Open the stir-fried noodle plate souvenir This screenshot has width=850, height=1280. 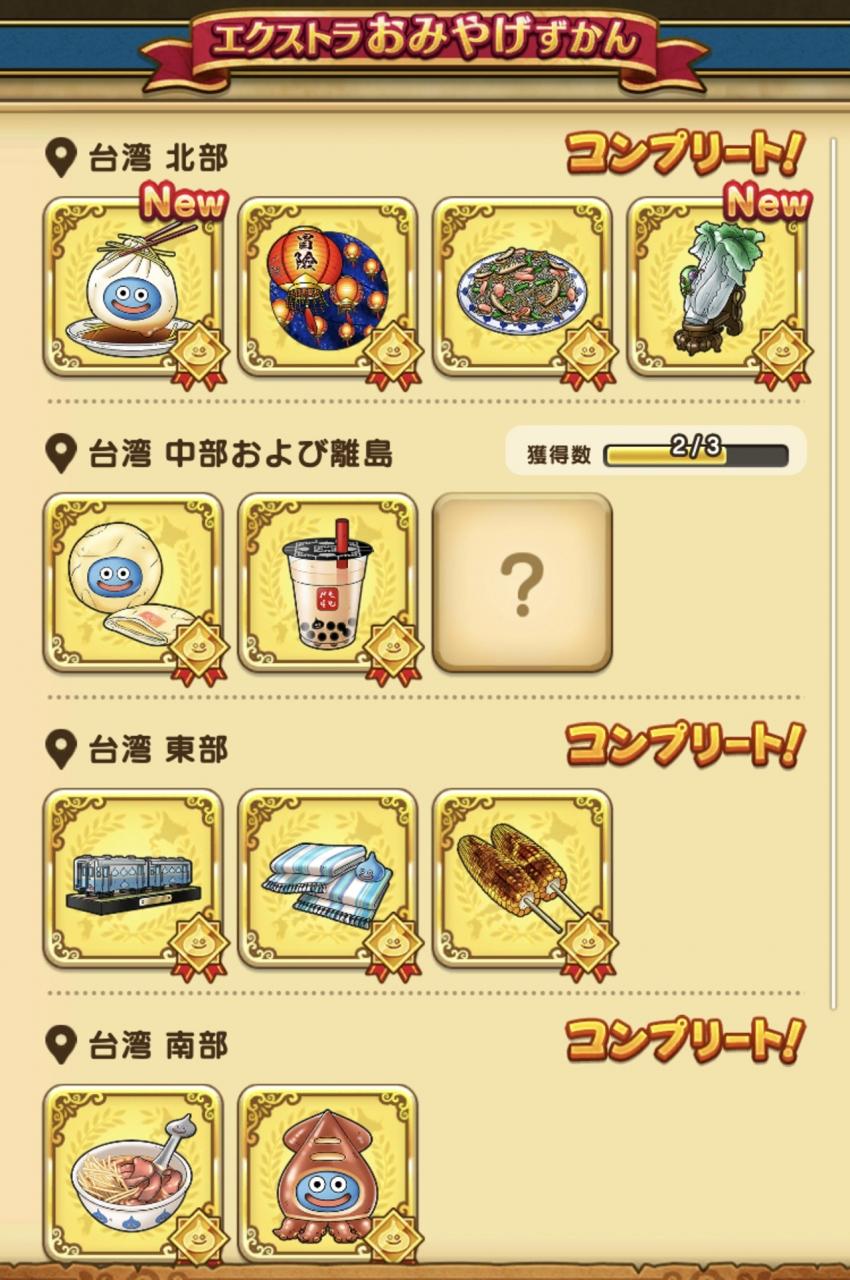pos(521,288)
